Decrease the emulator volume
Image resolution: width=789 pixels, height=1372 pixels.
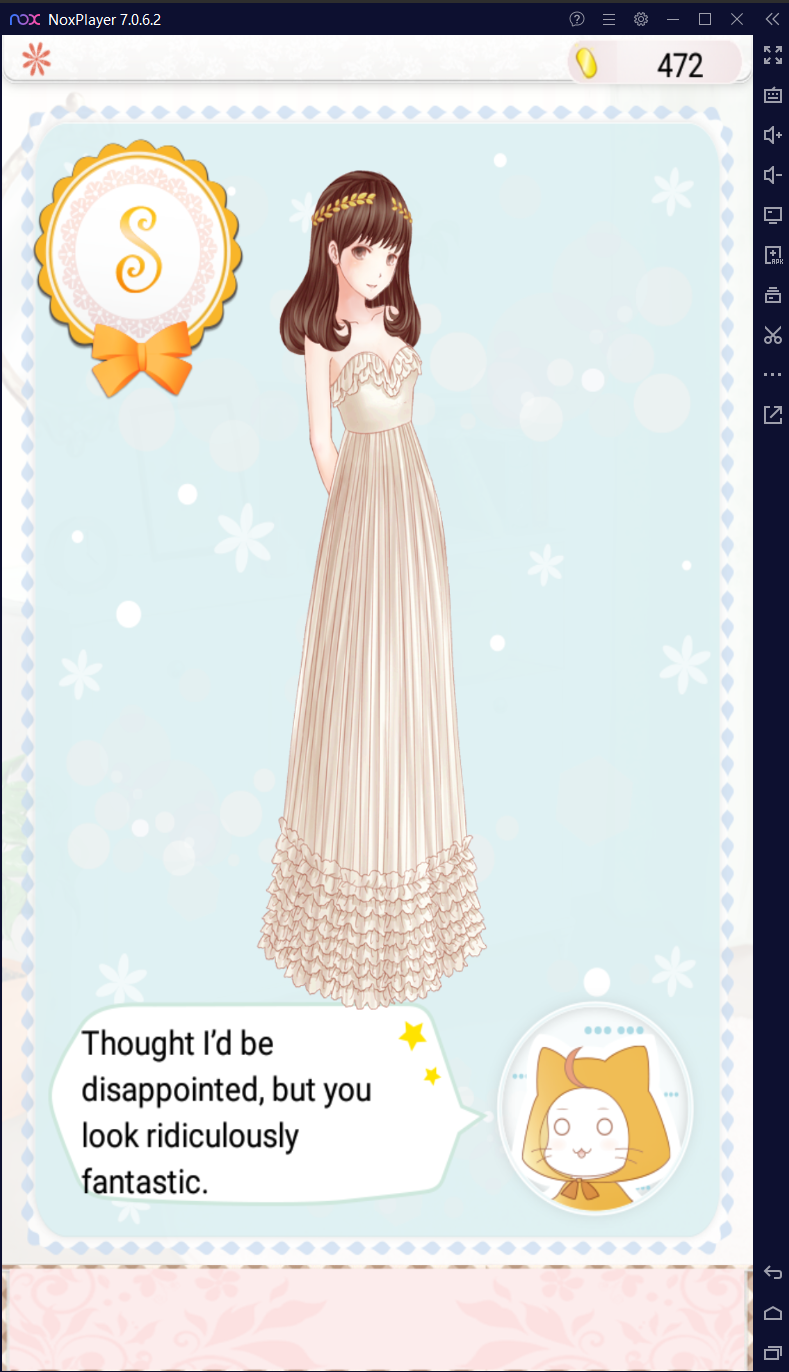[772, 175]
